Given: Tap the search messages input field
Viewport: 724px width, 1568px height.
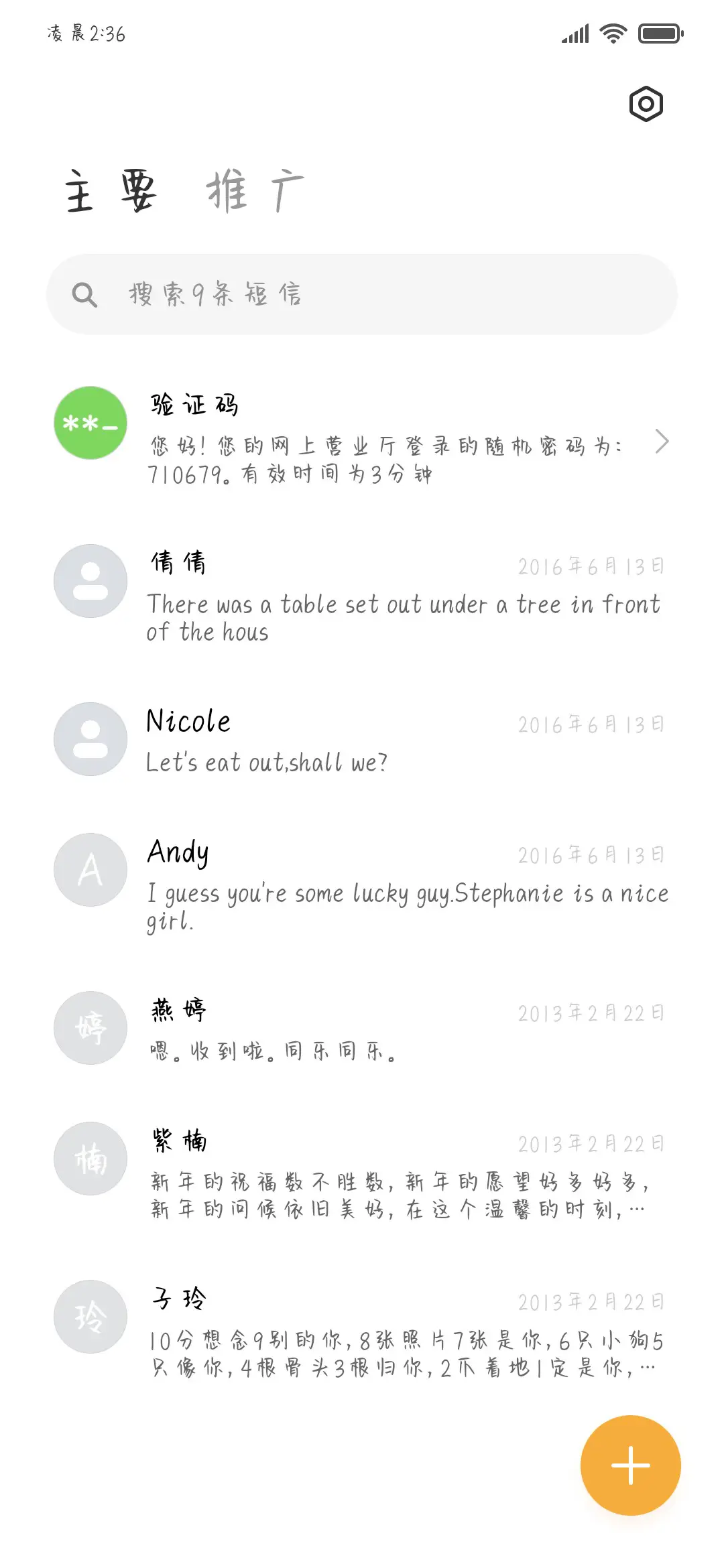Looking at the screenshot, I should point(362,292).
